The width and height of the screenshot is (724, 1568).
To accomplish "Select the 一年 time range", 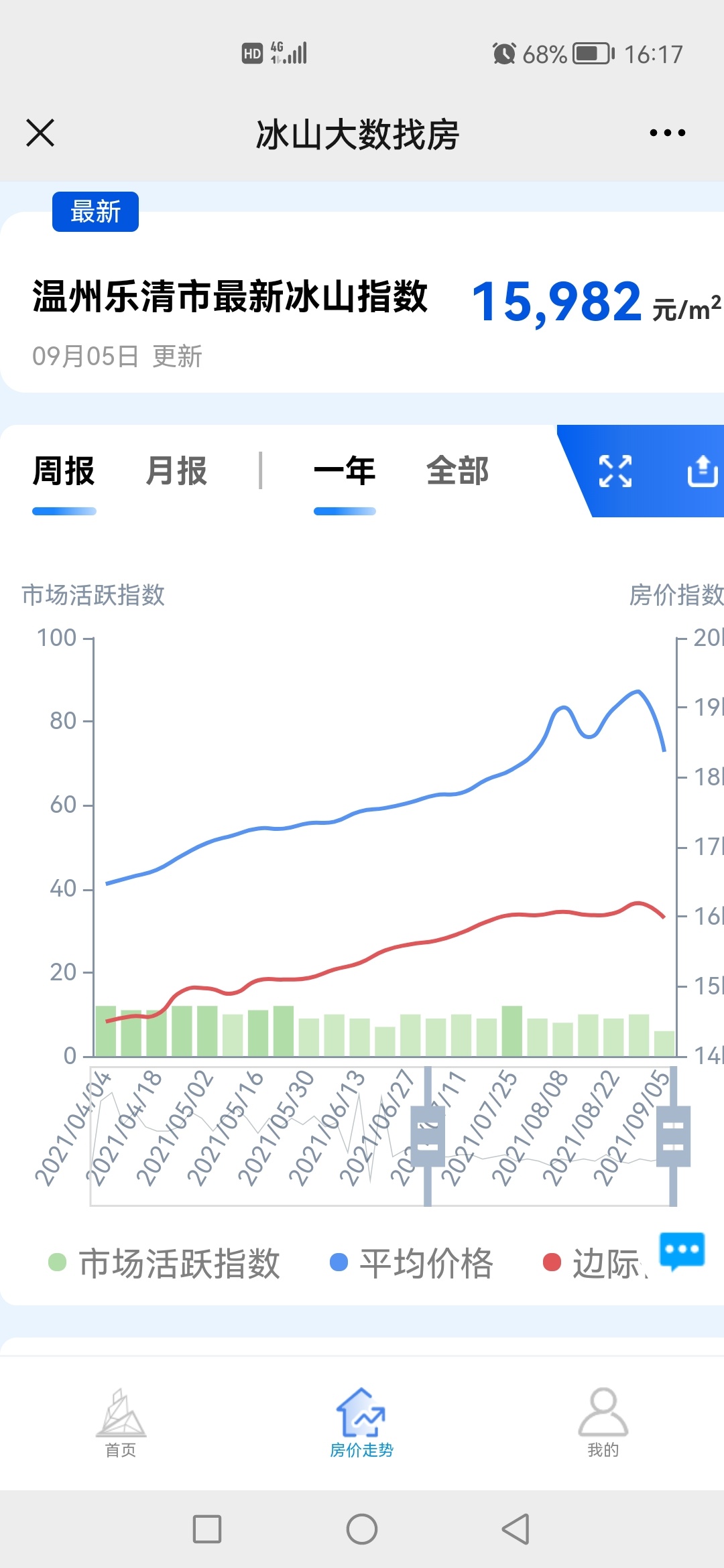I will point(345,471).
